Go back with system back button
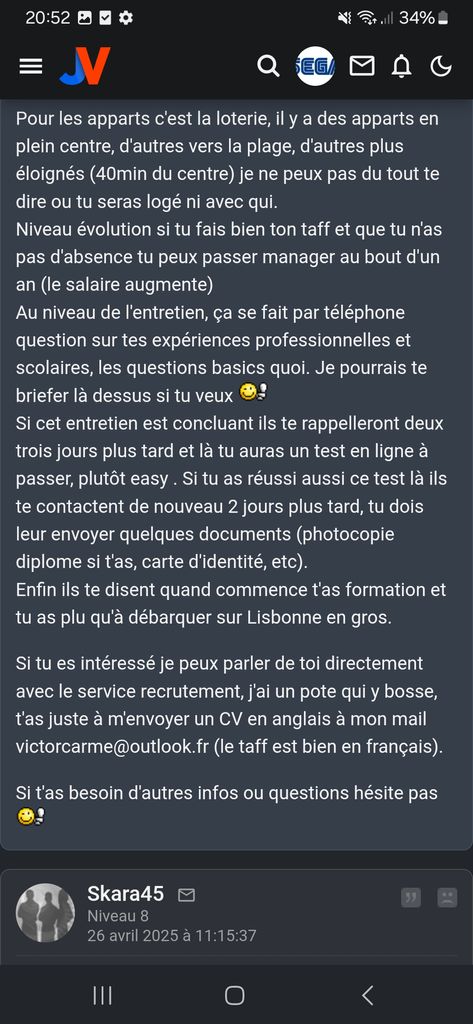Screen dimensions: 473x1024 click(368, 995)
